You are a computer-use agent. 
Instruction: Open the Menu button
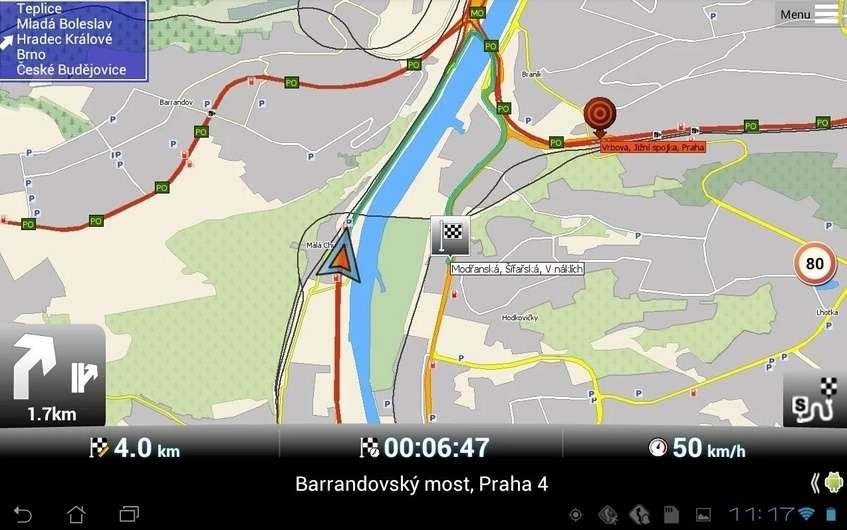808,14
